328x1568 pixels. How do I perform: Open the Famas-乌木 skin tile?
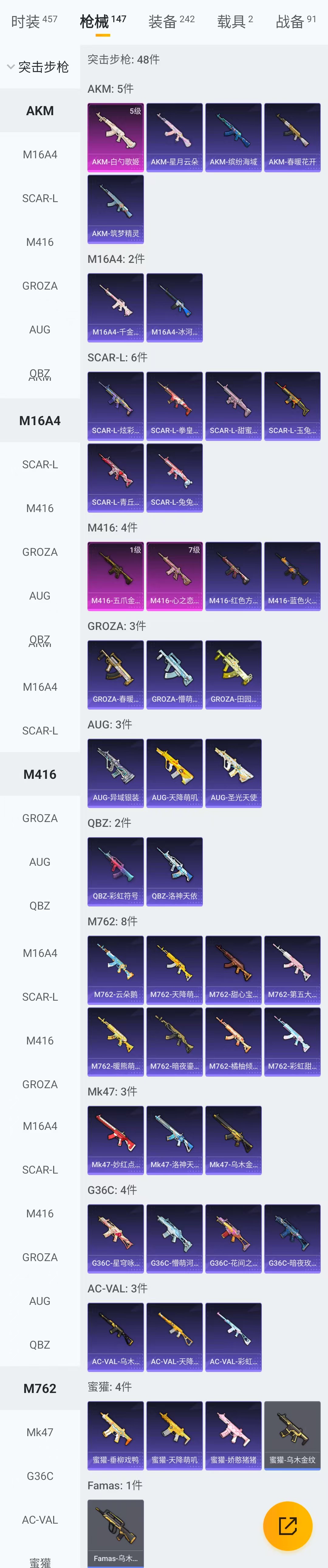point(116,1533)
